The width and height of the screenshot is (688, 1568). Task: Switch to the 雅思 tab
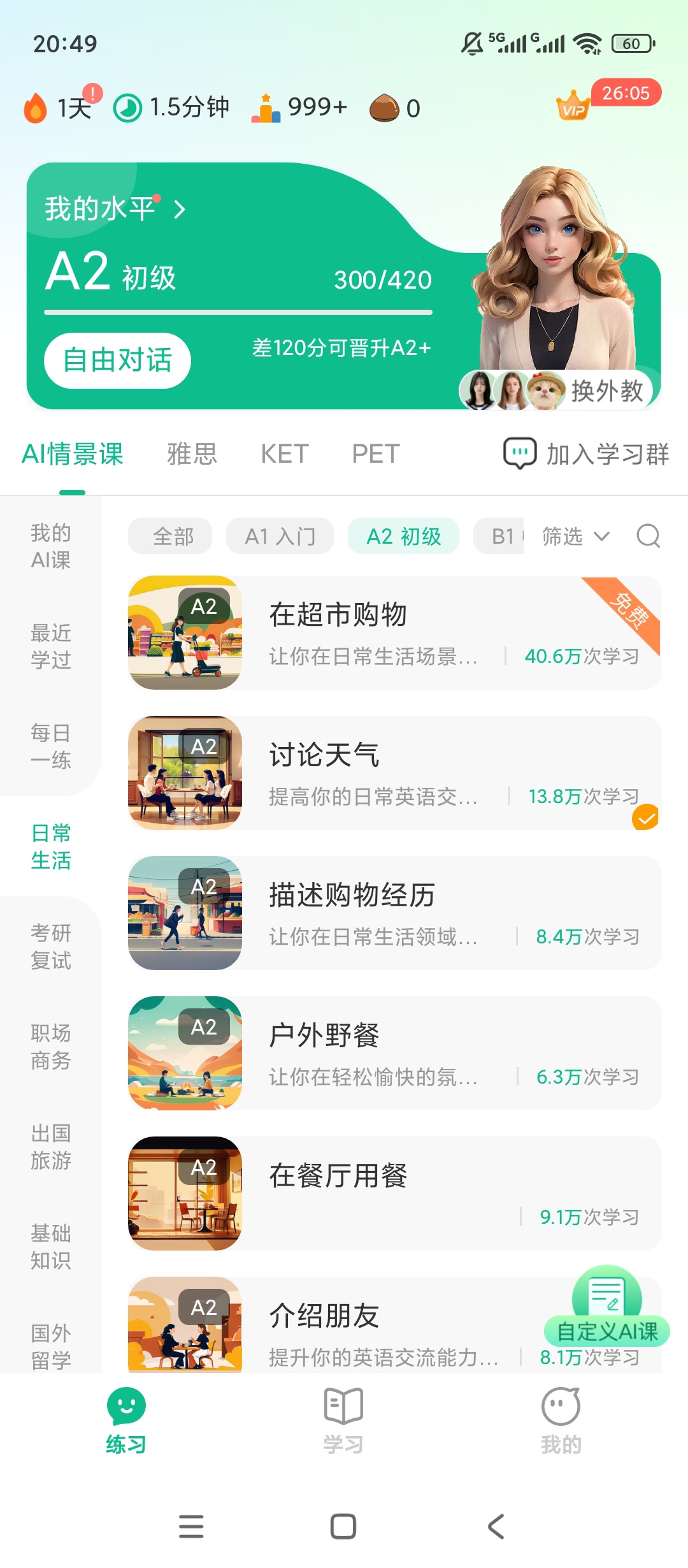click(191, 453)
